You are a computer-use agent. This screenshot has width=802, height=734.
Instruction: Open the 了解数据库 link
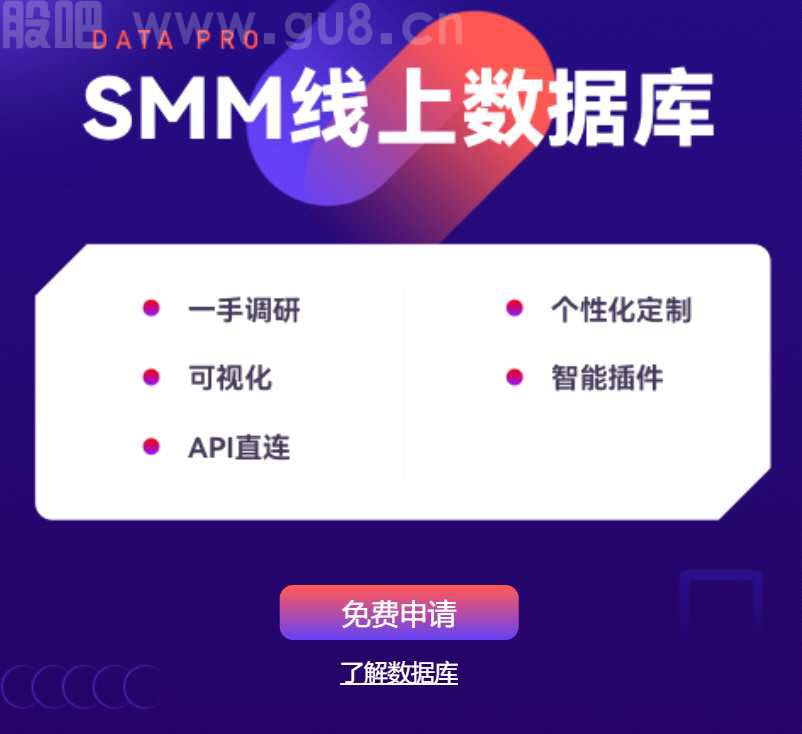(x=399, y=674)
